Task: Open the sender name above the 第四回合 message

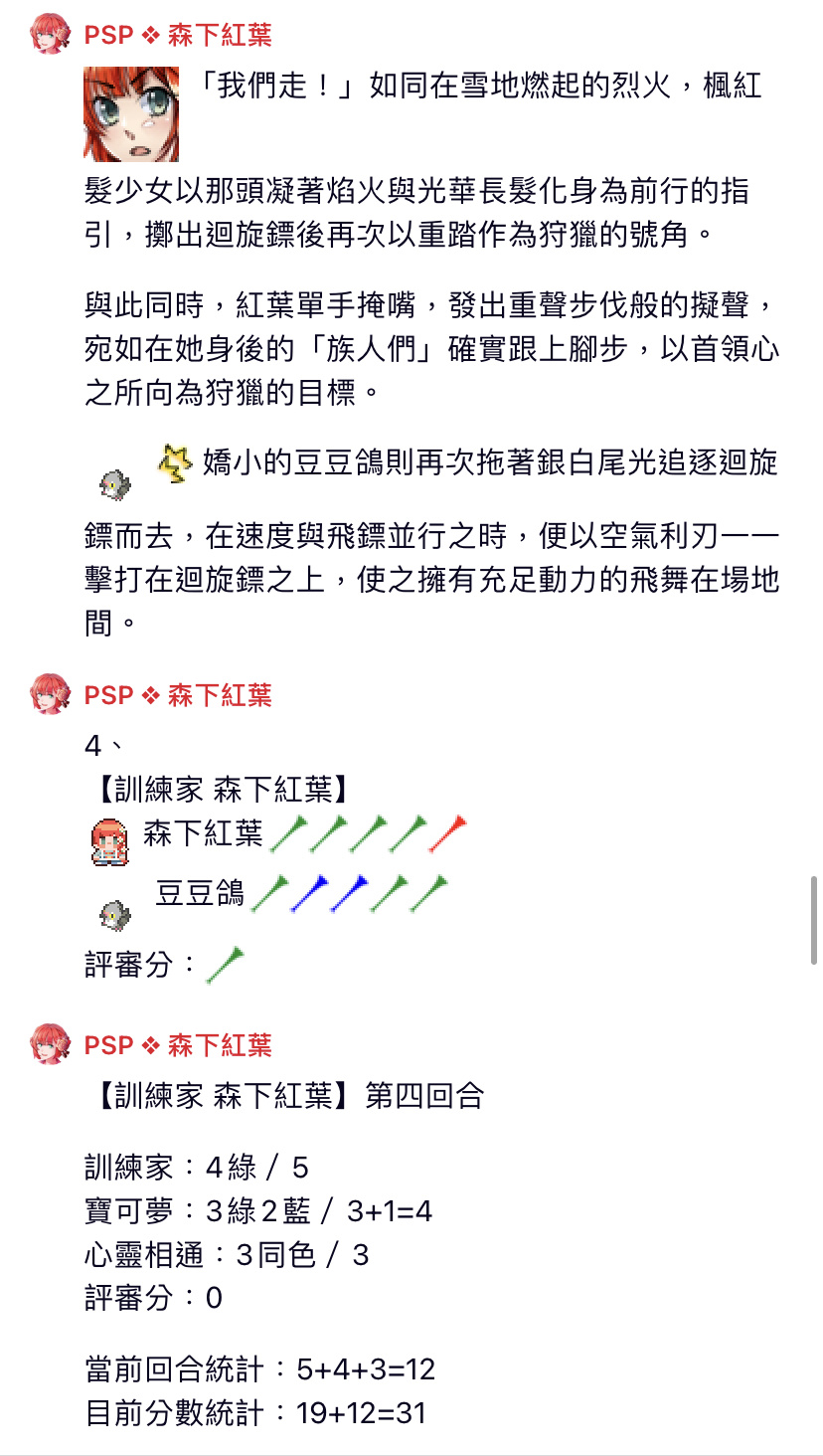Action: (178, 1045)
